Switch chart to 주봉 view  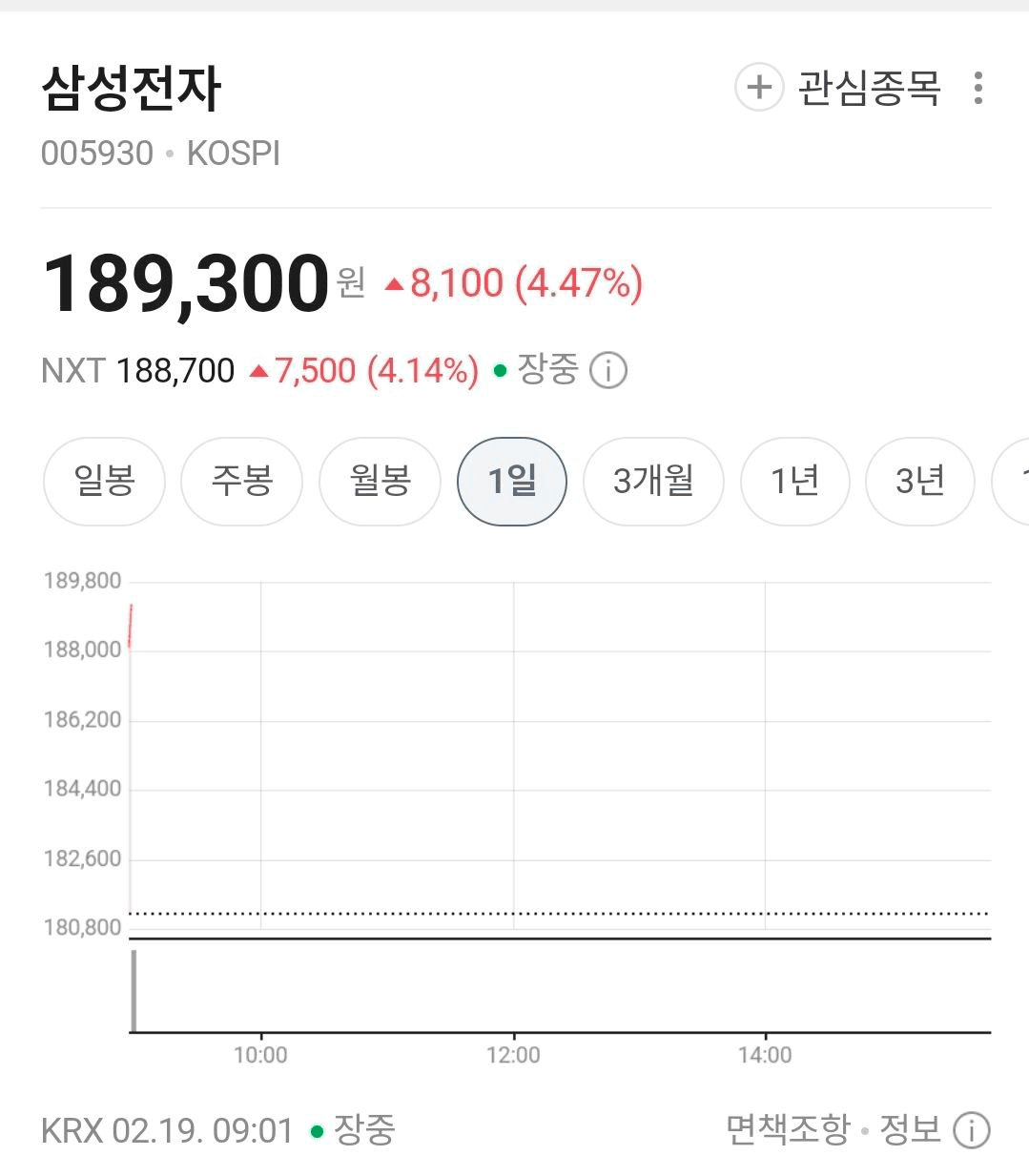click(x=241, y=481)
